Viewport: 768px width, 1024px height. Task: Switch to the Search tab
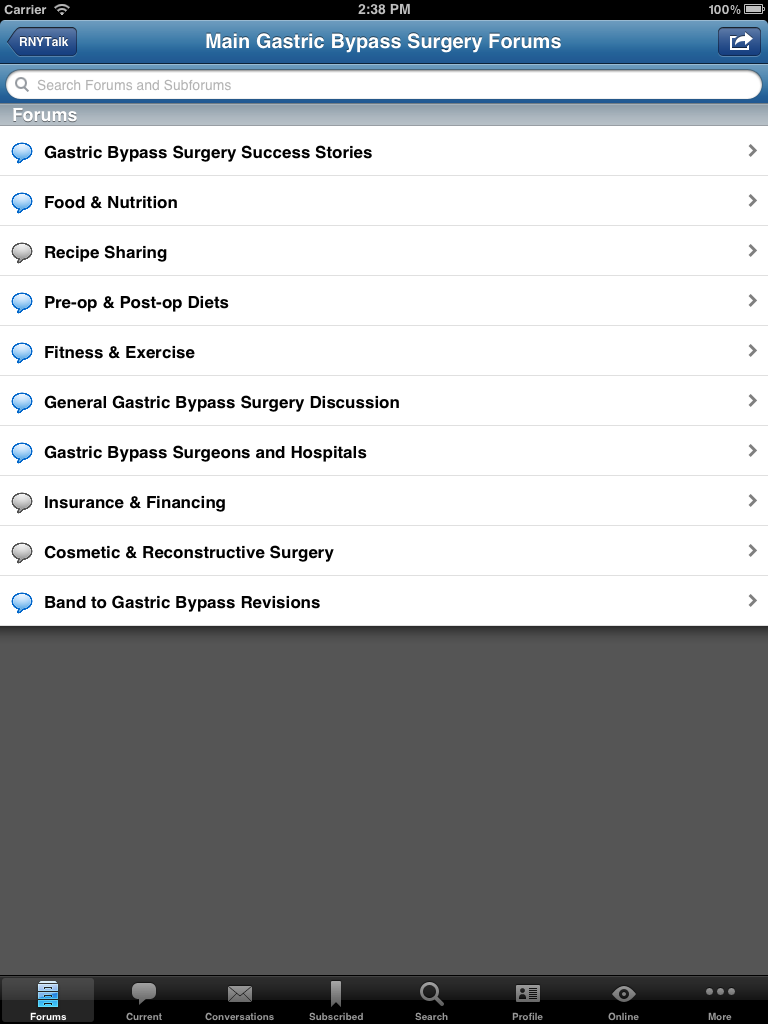point(432,1000)
